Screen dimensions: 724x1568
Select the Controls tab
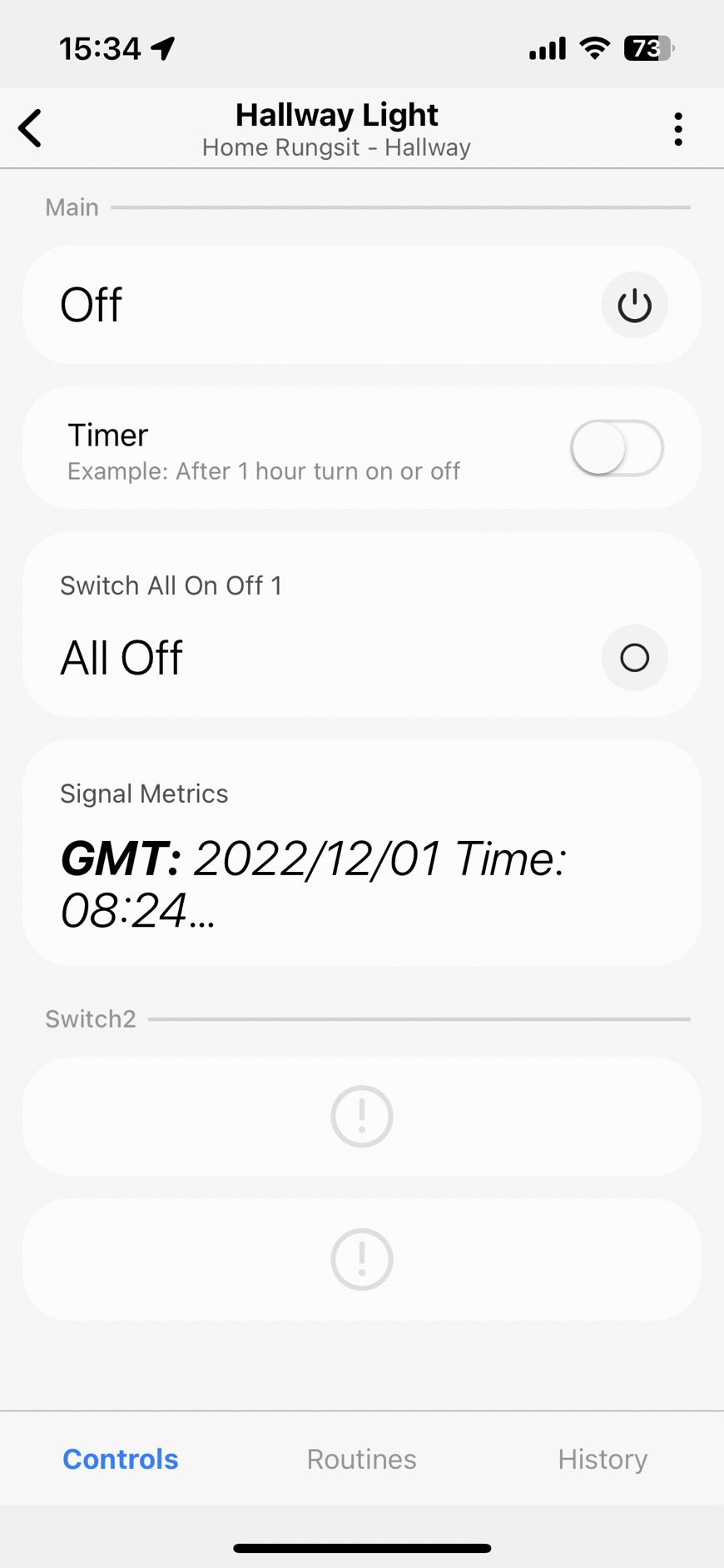coord(121,1459)
